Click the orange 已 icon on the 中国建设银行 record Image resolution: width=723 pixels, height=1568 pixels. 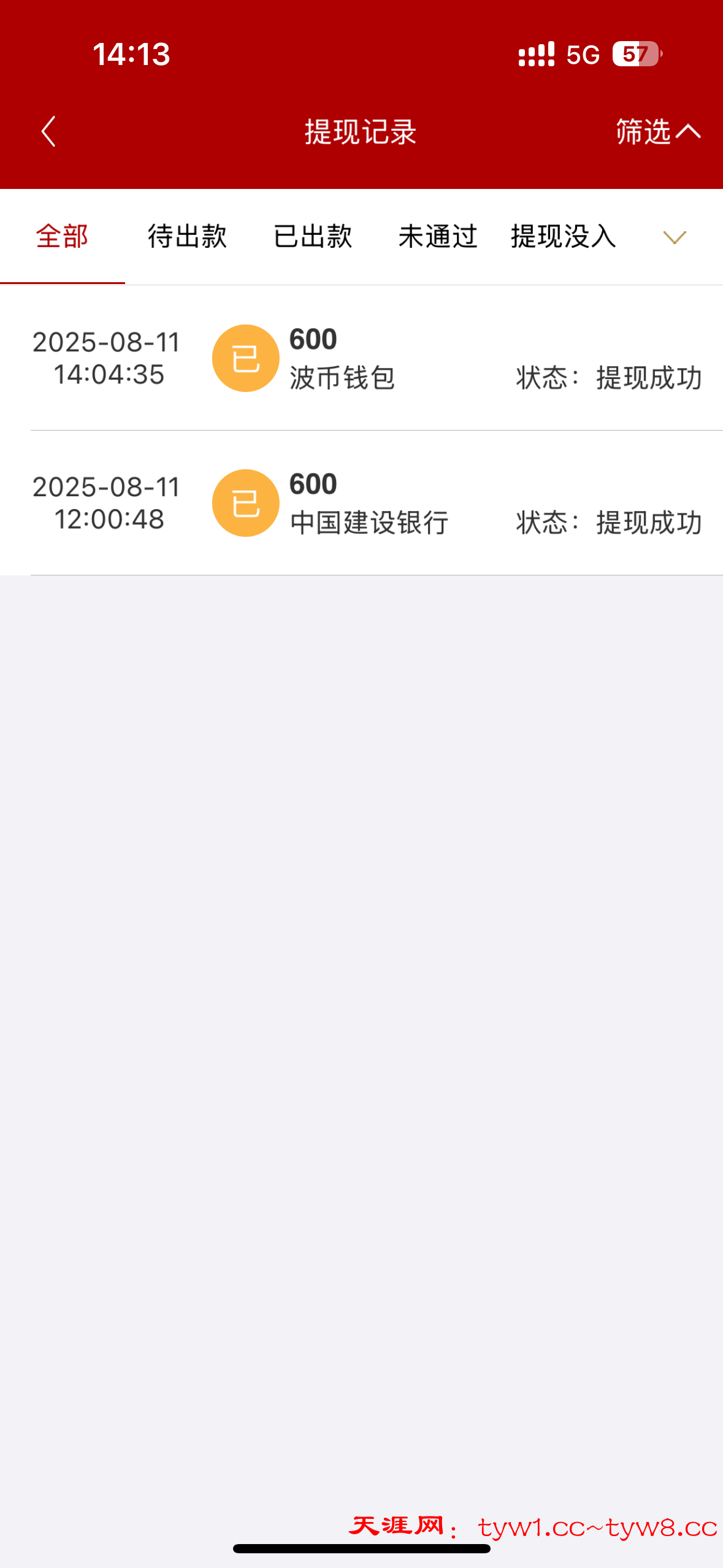[x=245, y=503]
